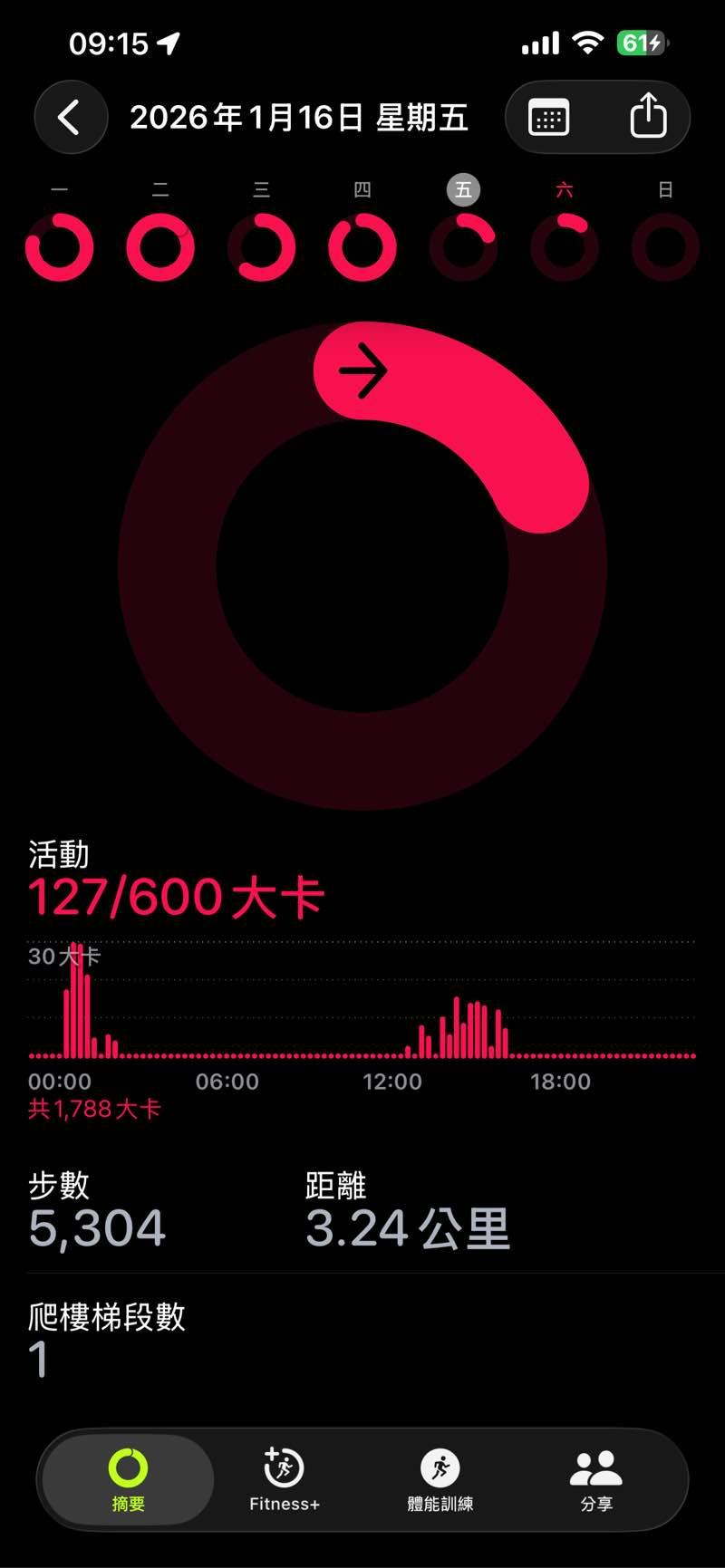Viewport: 725px width, 1568px height.
Task: Select Wednesday's activity ring
Action: tap(262, 246)
